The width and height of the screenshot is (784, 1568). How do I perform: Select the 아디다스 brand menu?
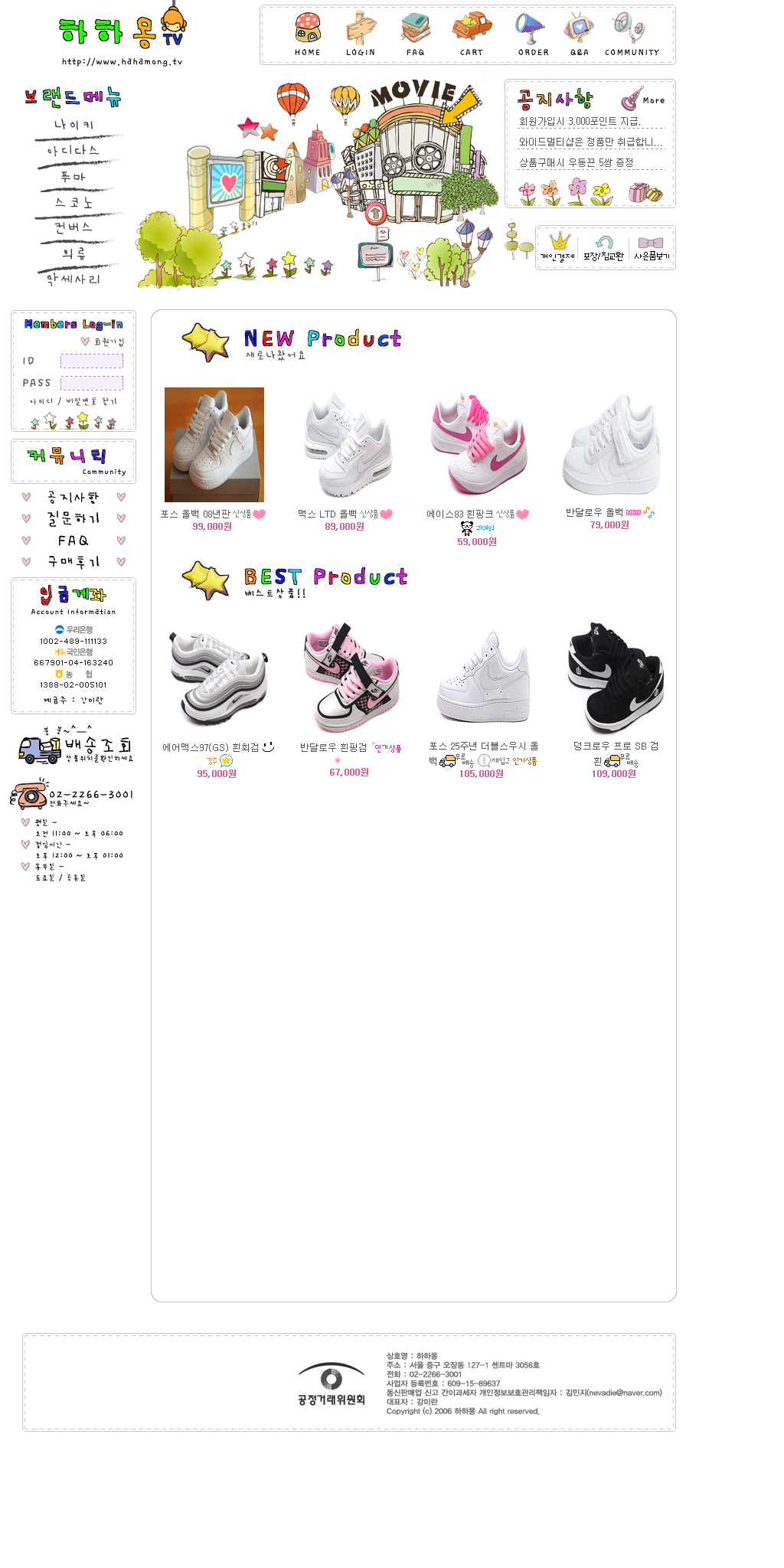pos(73,151)
